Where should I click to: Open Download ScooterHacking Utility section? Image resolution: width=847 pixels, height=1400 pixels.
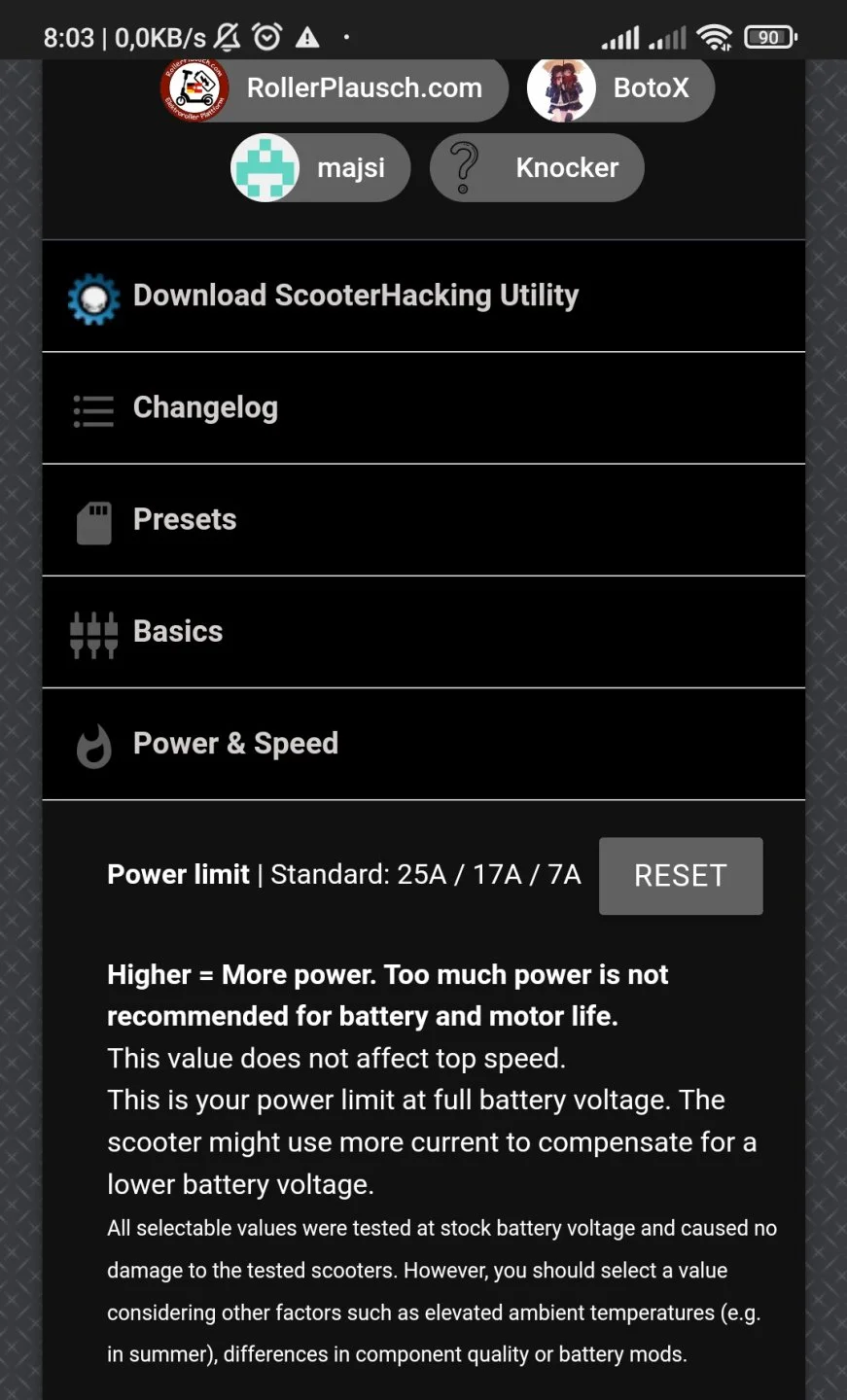click(x=423, y=297)
